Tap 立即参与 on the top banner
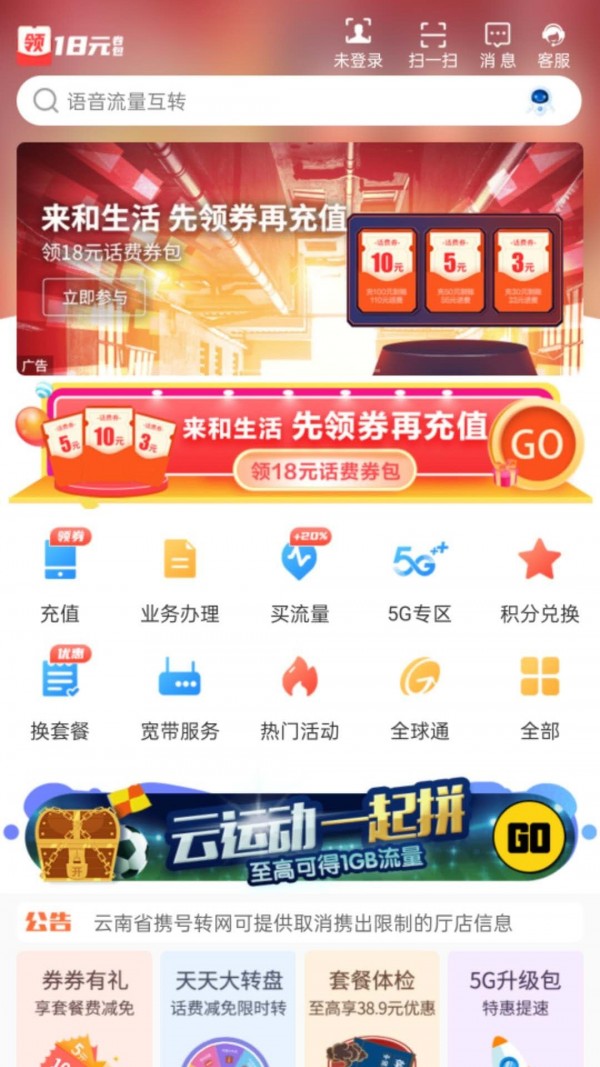Image resolution: width=600 pixels, height=1067 pixels. click(94, 297)
